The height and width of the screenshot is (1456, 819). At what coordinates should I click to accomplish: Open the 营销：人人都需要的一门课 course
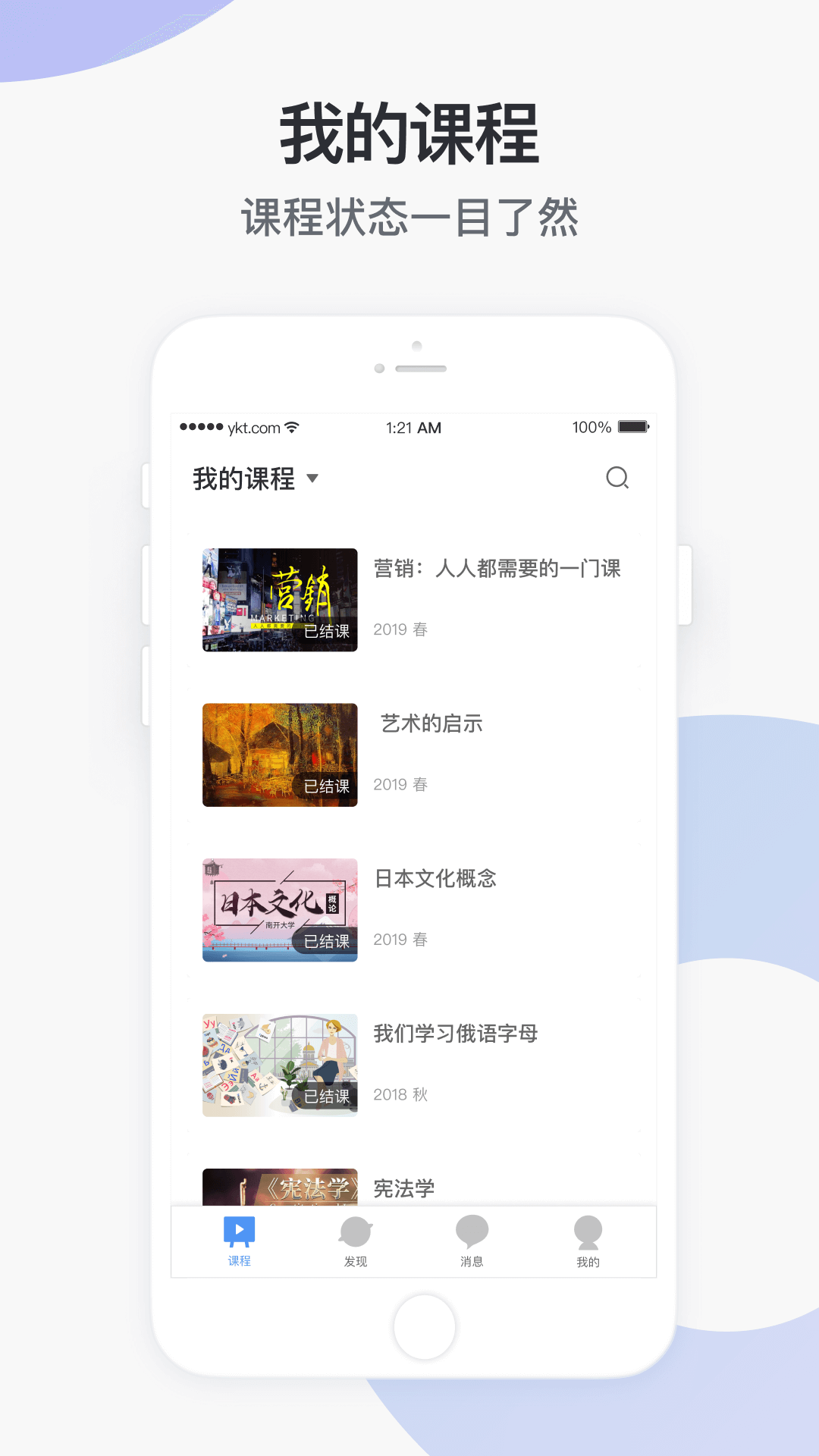496,569
